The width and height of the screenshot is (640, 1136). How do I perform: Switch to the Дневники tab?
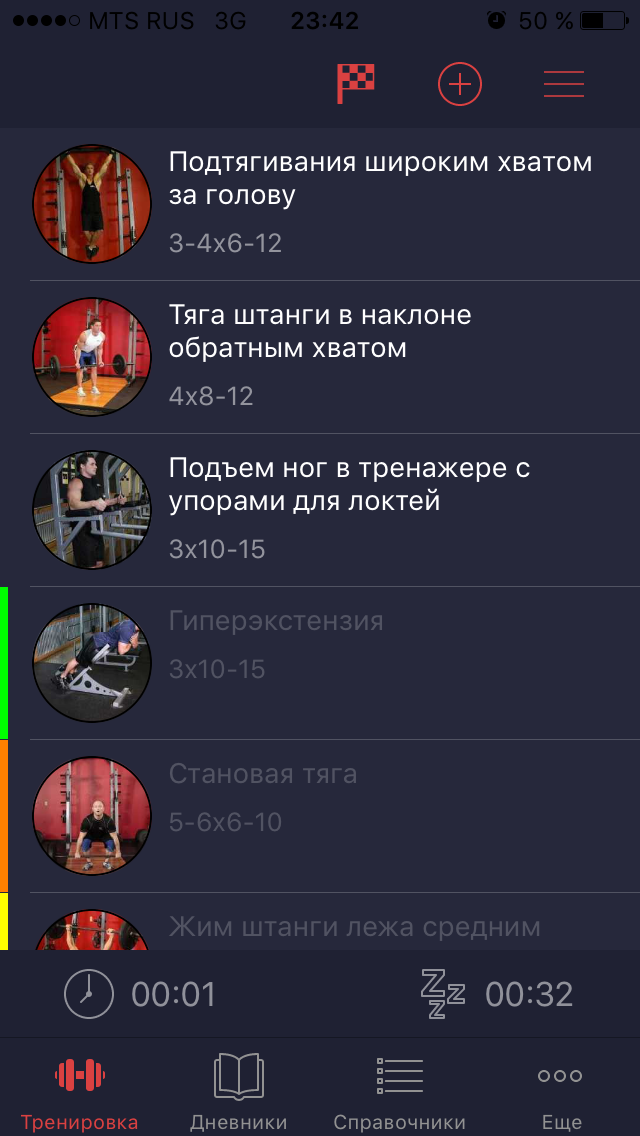pos(239,1088)
